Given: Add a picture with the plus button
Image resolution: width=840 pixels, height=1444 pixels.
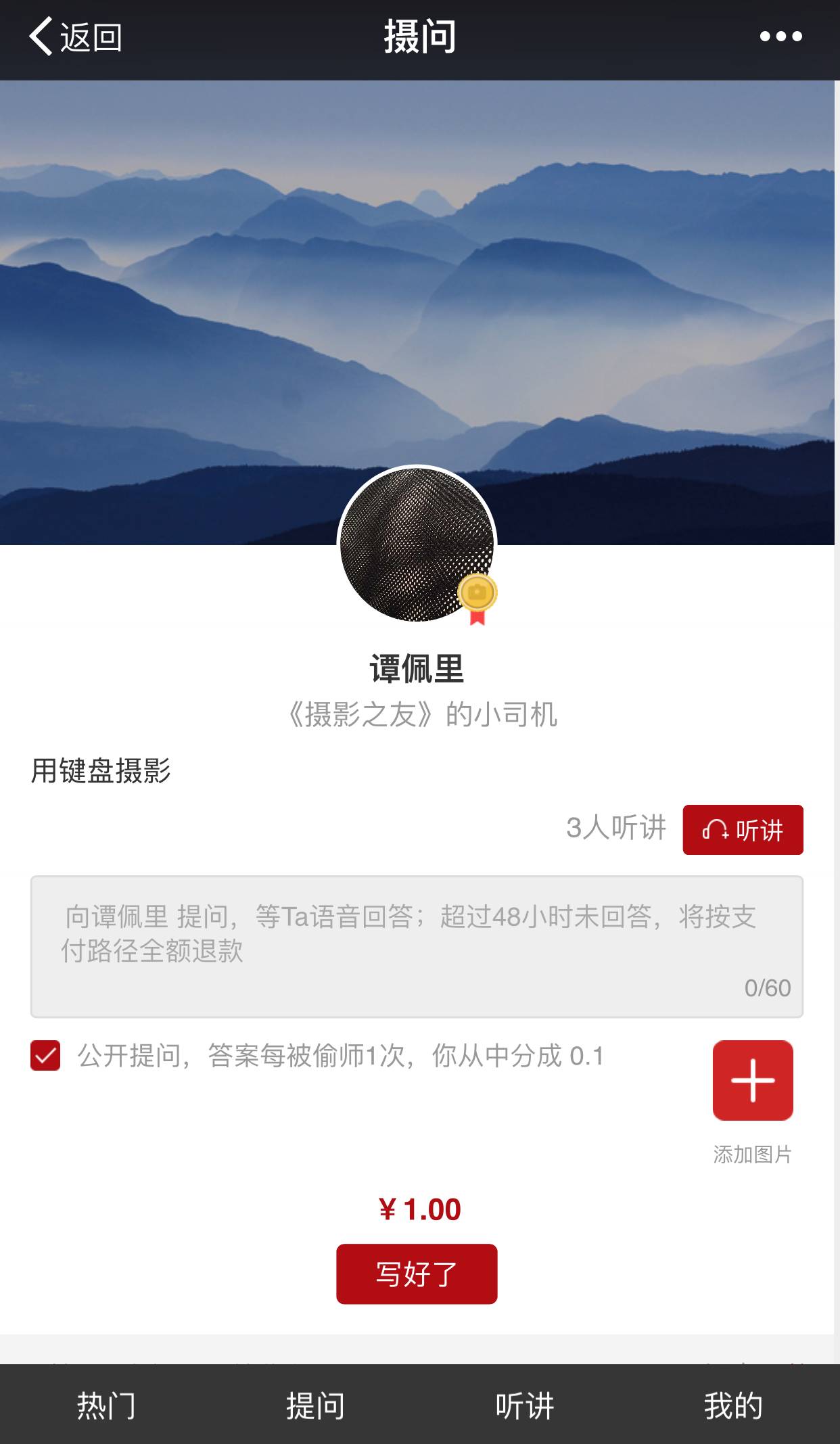Looking at the screenshot, I should coord(752,1080).
